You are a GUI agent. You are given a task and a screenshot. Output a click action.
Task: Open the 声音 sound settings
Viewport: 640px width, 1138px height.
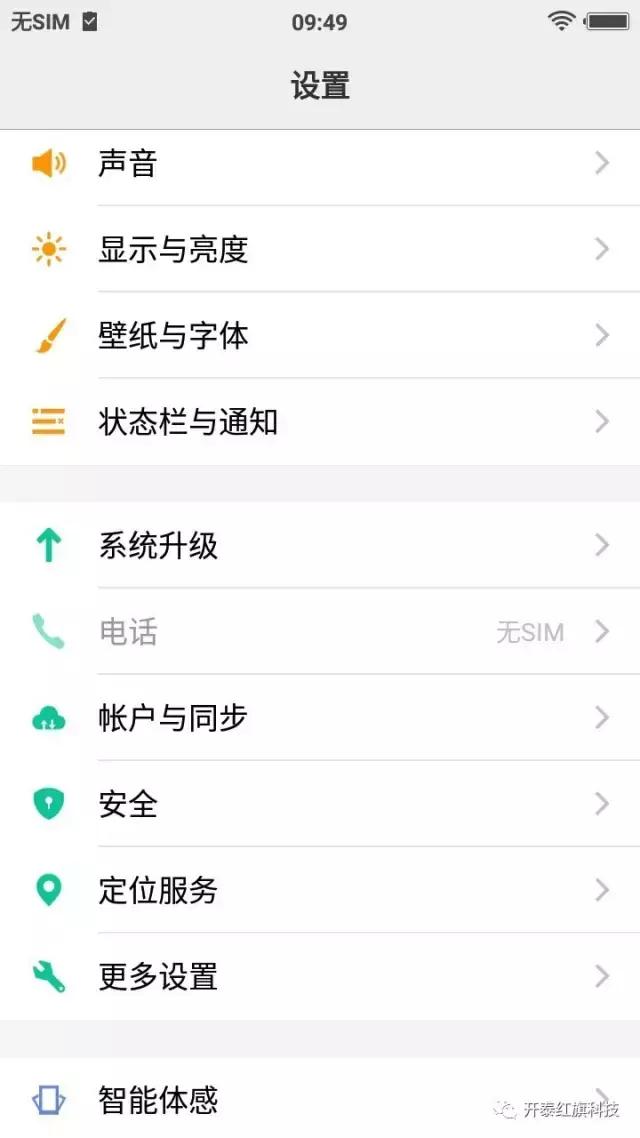click(320, 163)
